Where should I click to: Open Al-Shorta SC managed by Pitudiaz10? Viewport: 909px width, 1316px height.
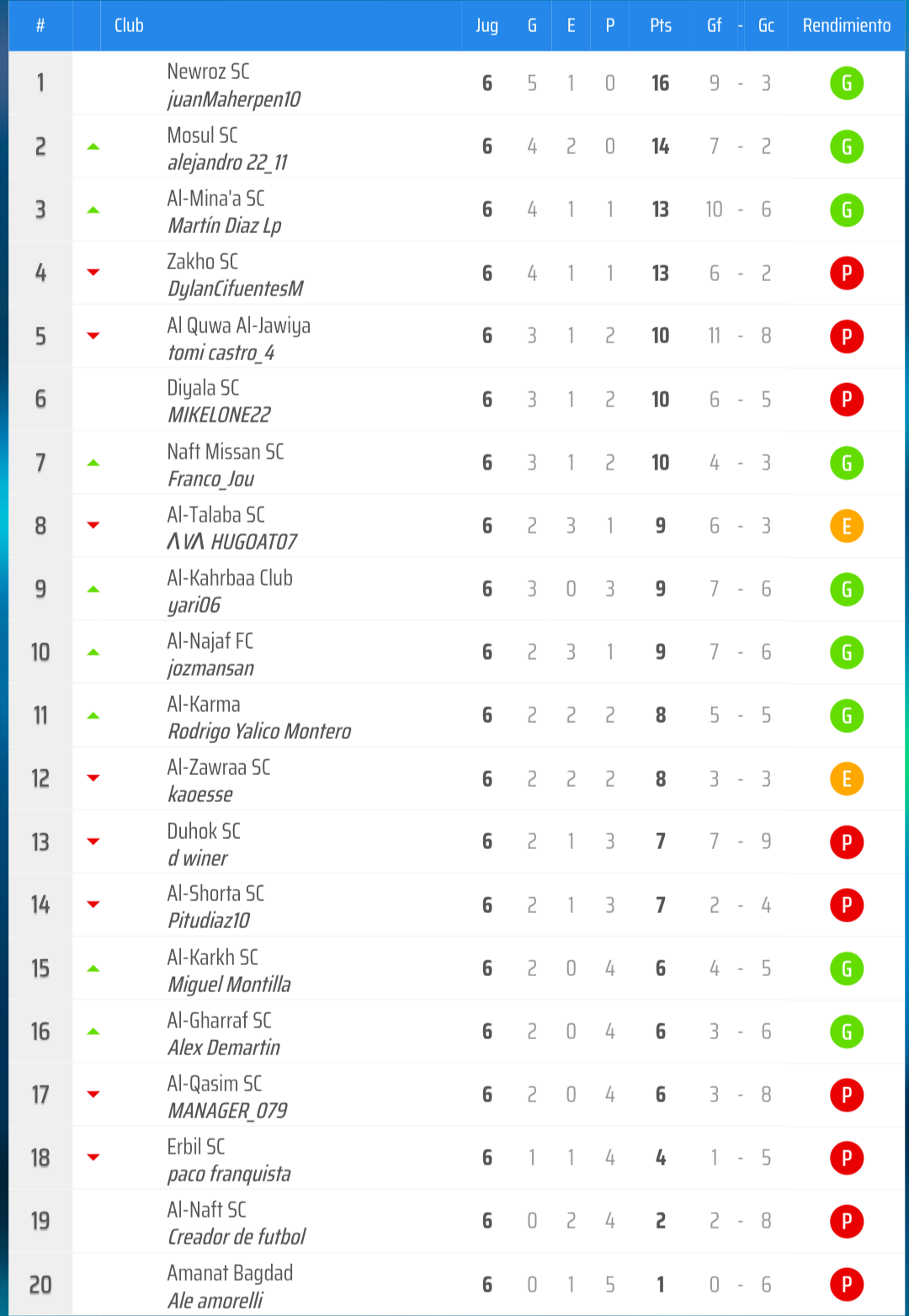click(215, 894)
